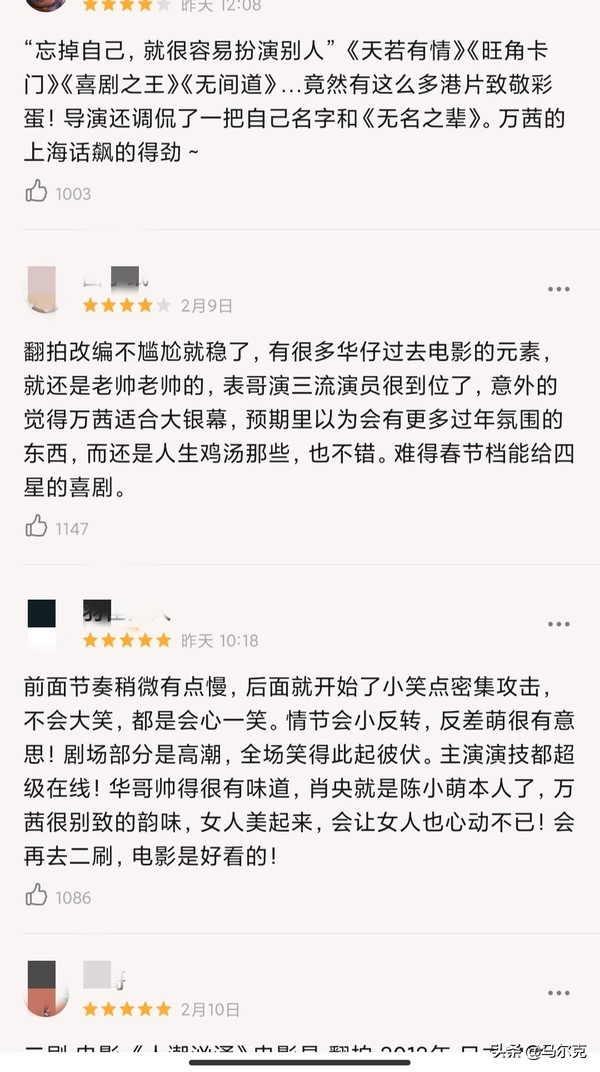This screenshot has width=600, height=1072.
Task: Like the February 9 review with 1147 likes
Action: click(37, 526)
